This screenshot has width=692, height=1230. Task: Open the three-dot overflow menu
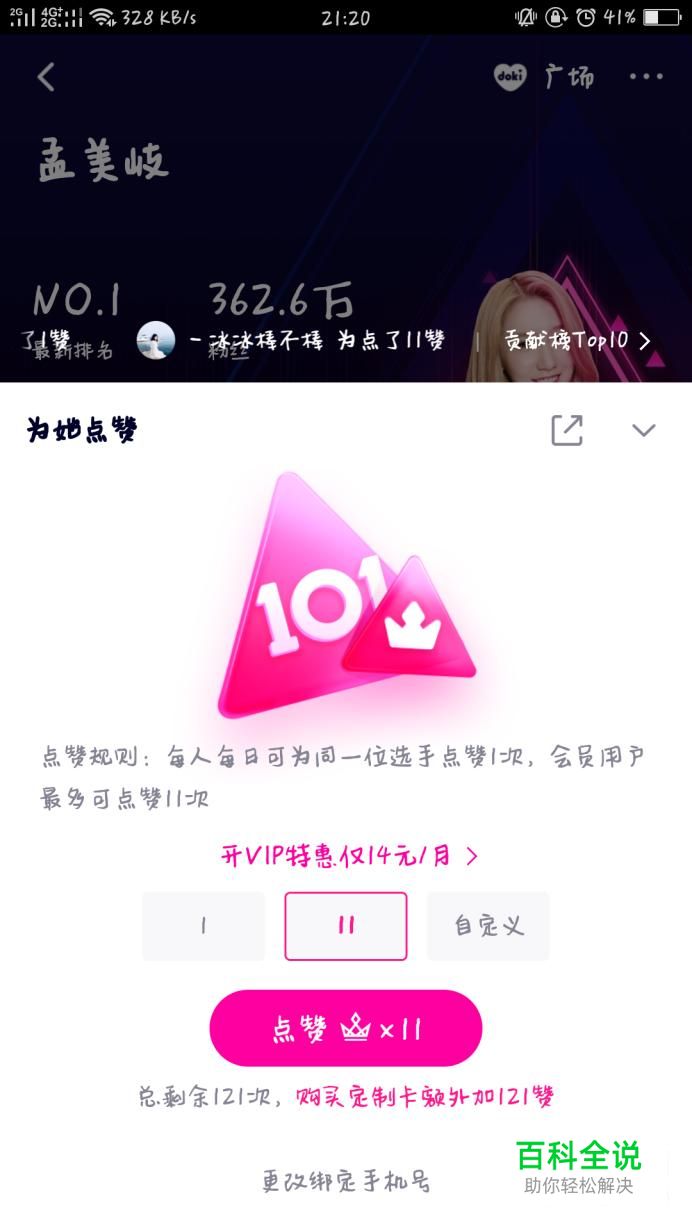(x=646, y=77)
